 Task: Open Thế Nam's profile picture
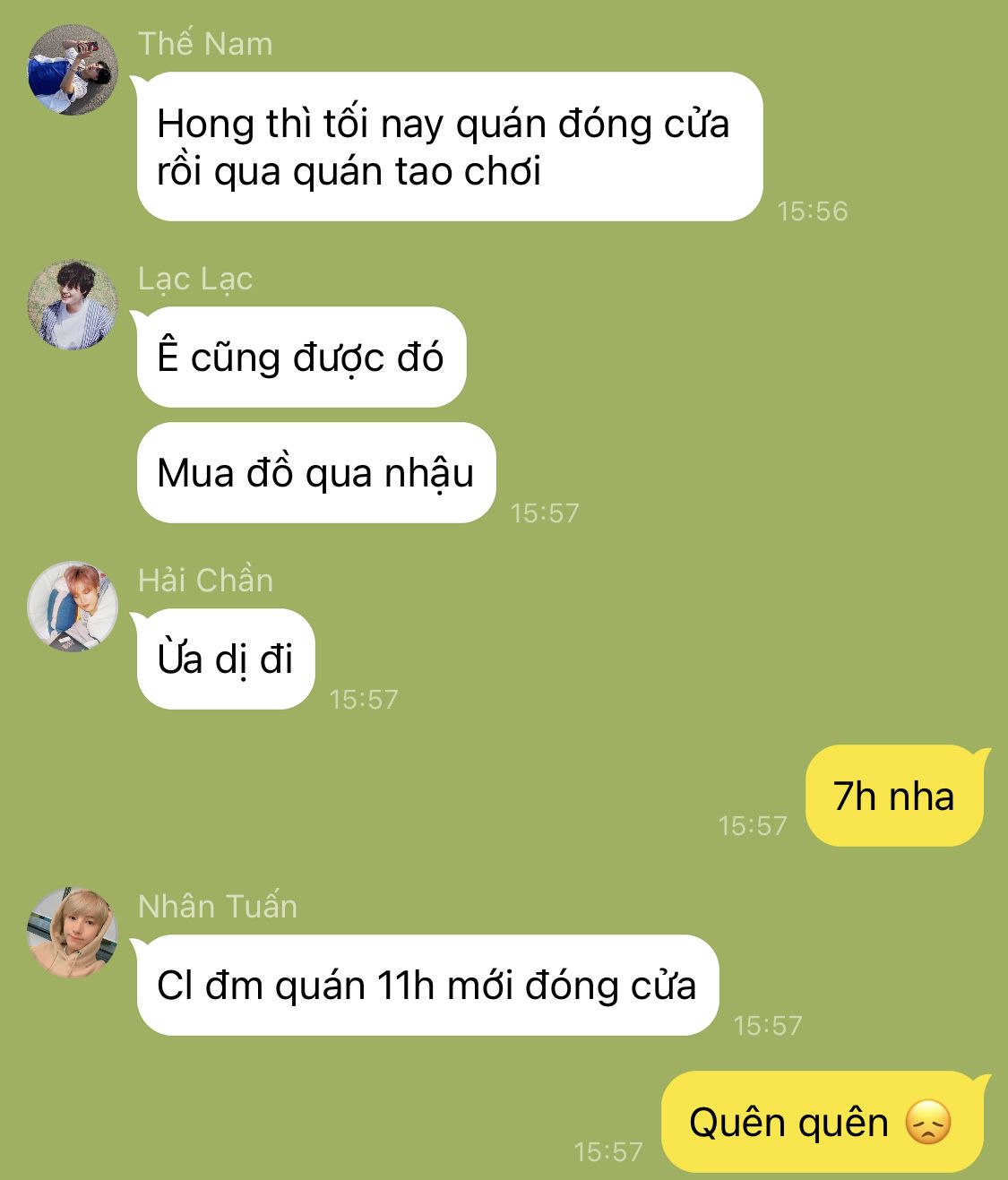(x=73, y=70)
